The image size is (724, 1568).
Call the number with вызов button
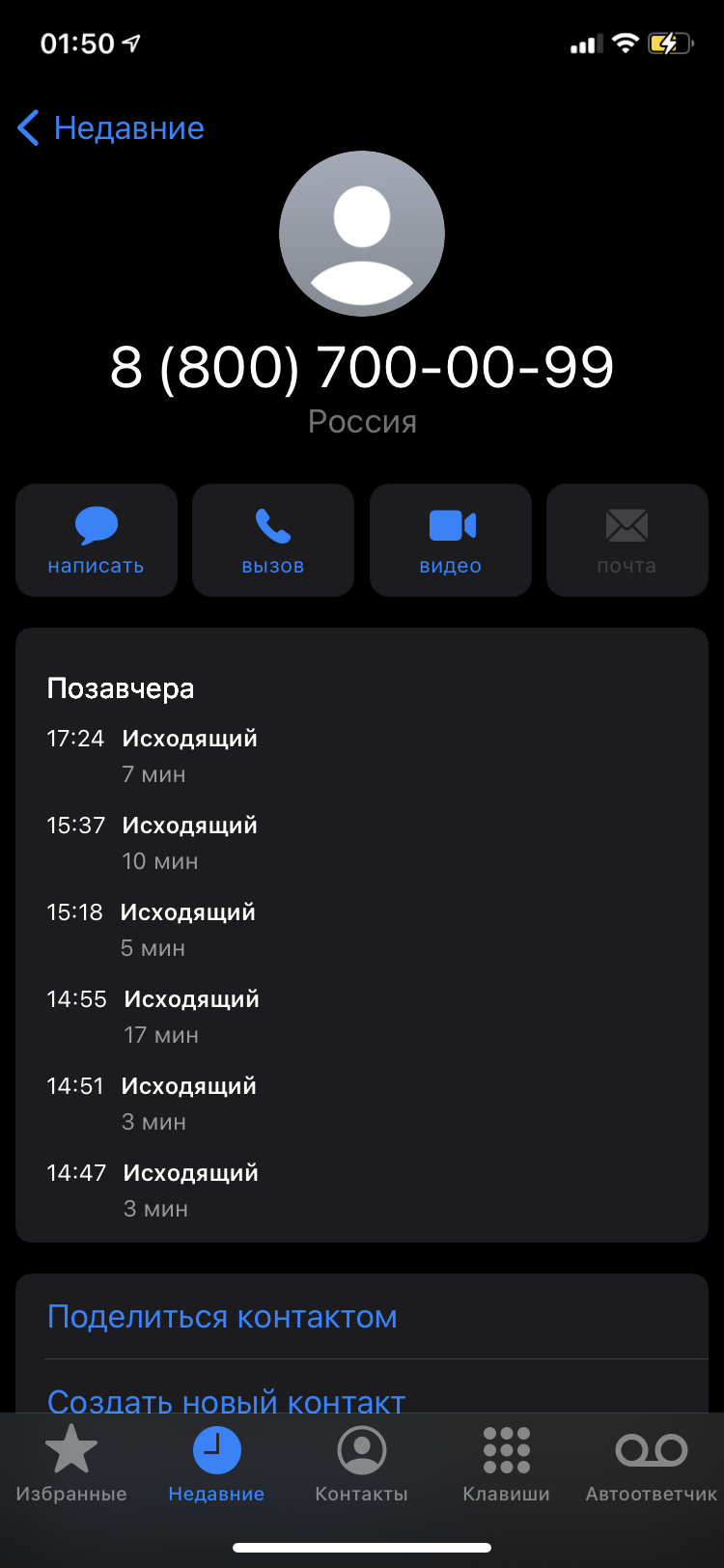(273, 540)
